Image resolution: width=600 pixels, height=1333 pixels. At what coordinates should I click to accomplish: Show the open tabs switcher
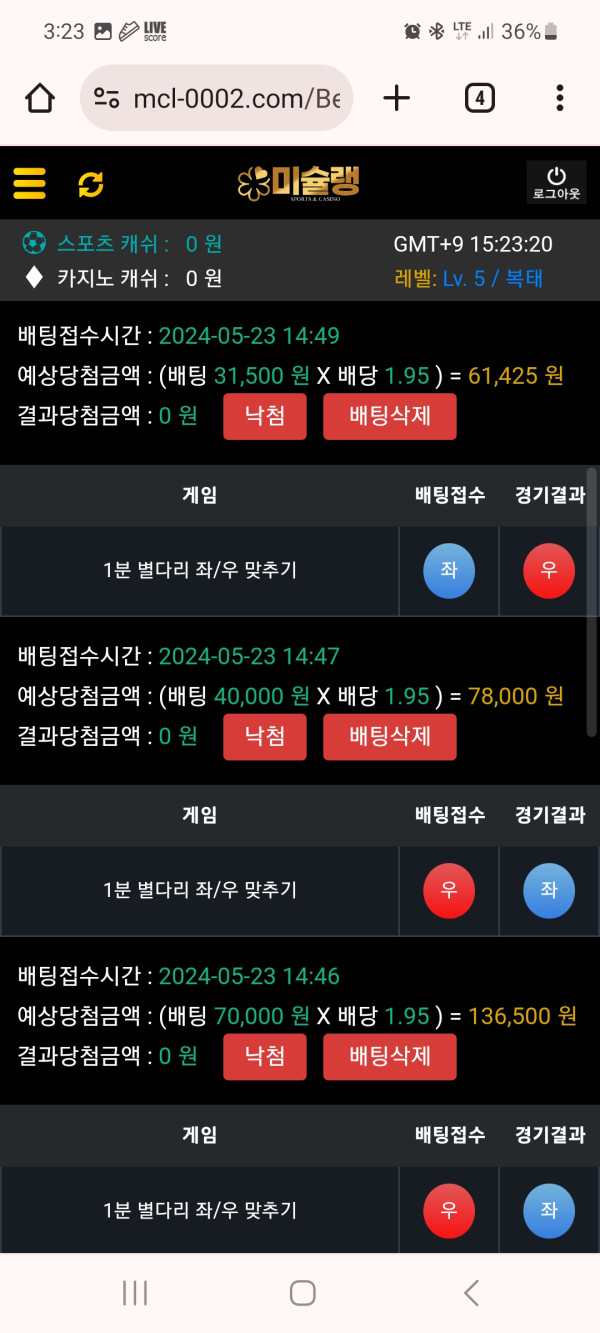480,98
